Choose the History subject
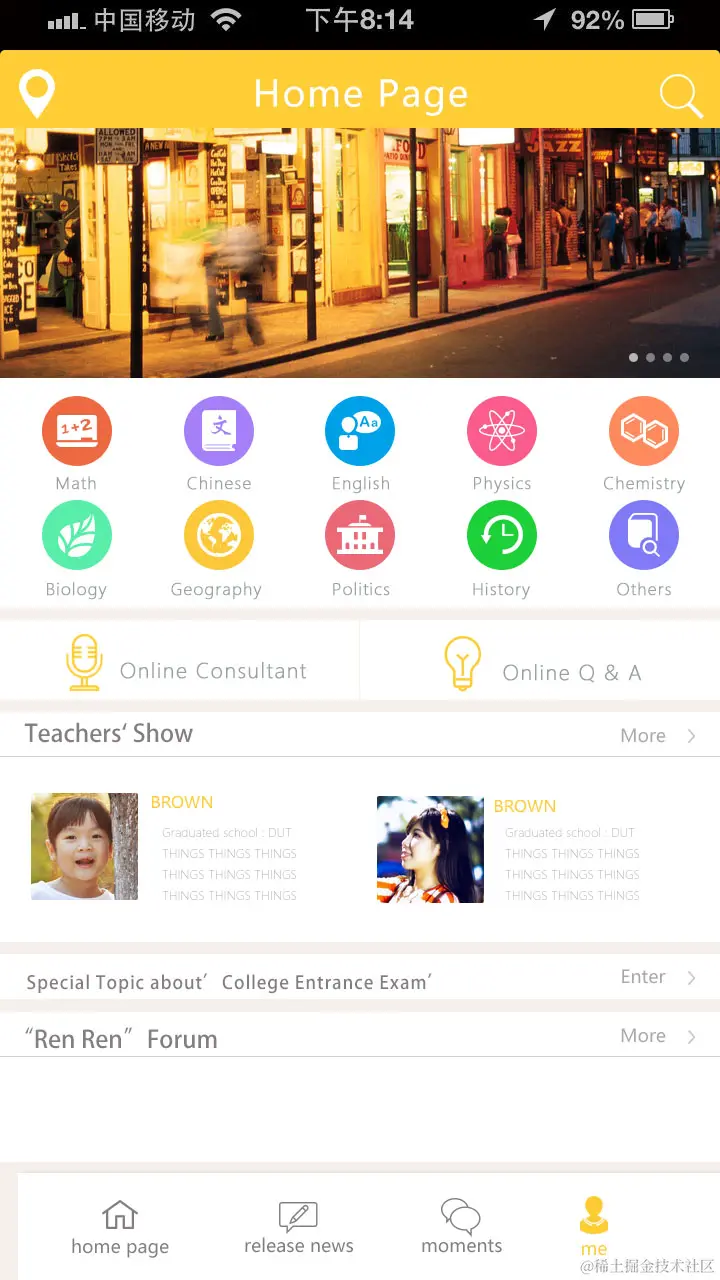The image size is (720, 1280). pyautogui.click(x=501, y=536)
